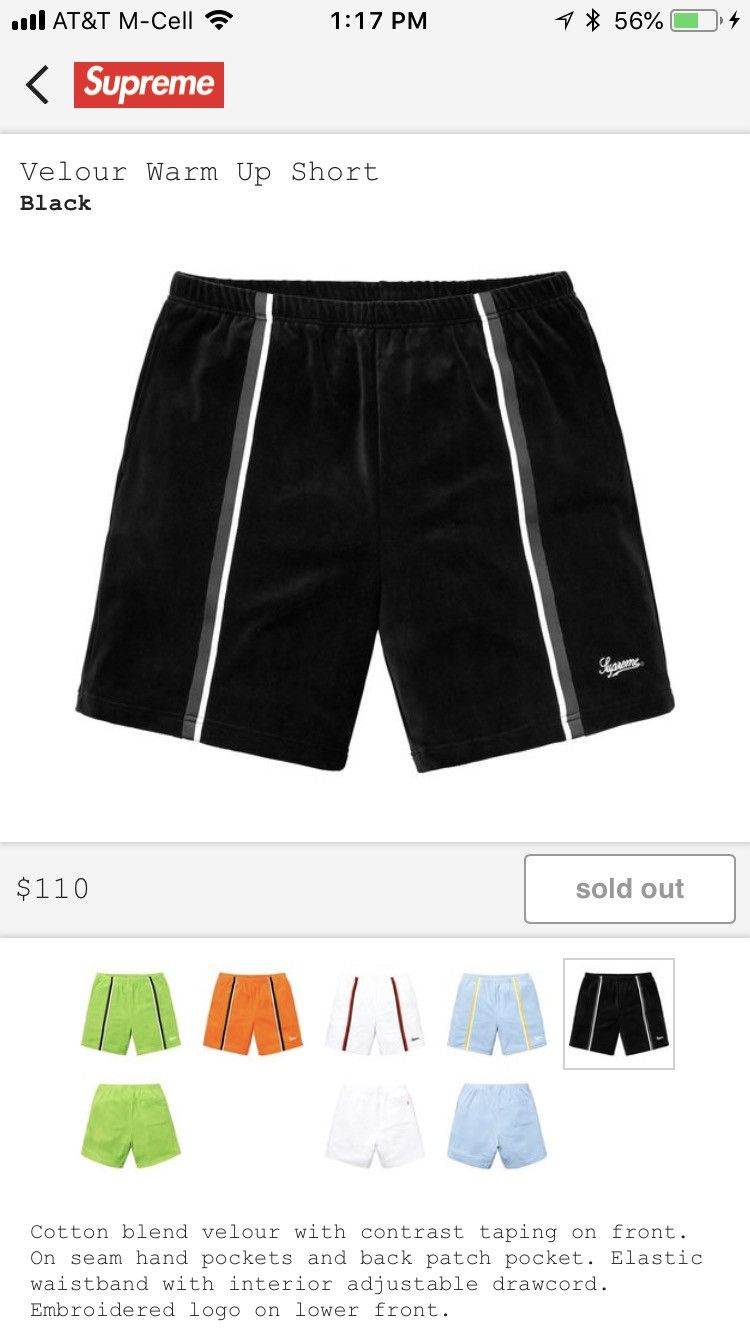Show the light blue shorts back view
The height and width of the screenshot is (1334, 750).
pyautogui.click(x=497, y=1125)
